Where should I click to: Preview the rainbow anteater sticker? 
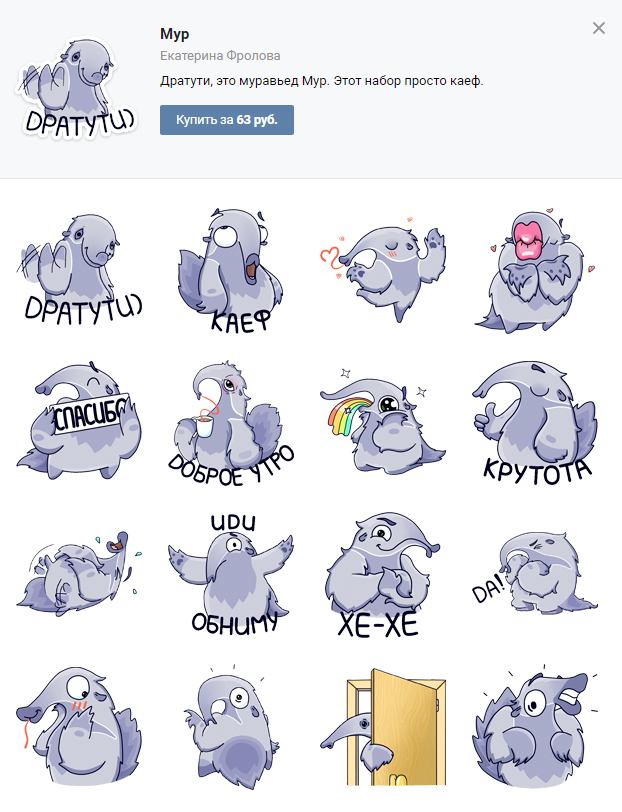(x=386, y=422)
